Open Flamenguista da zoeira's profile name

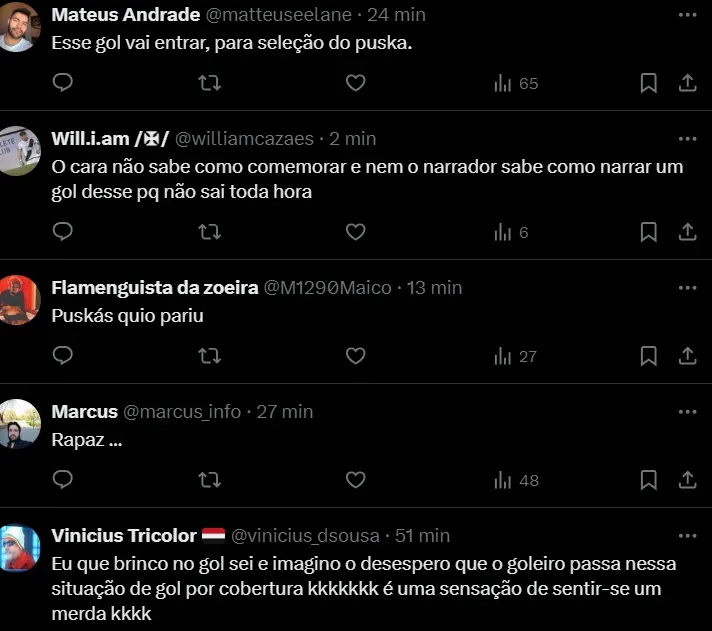pos(154,287)
